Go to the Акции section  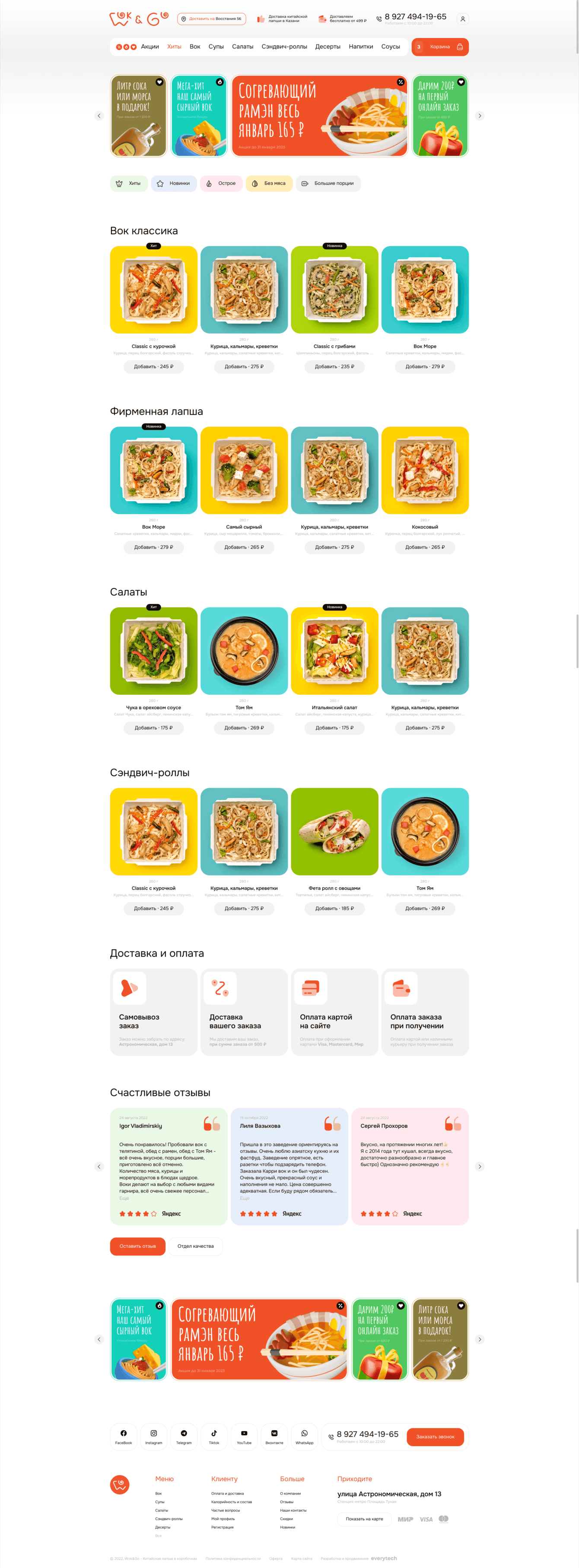pyautogui.click(x=150, y=47)
